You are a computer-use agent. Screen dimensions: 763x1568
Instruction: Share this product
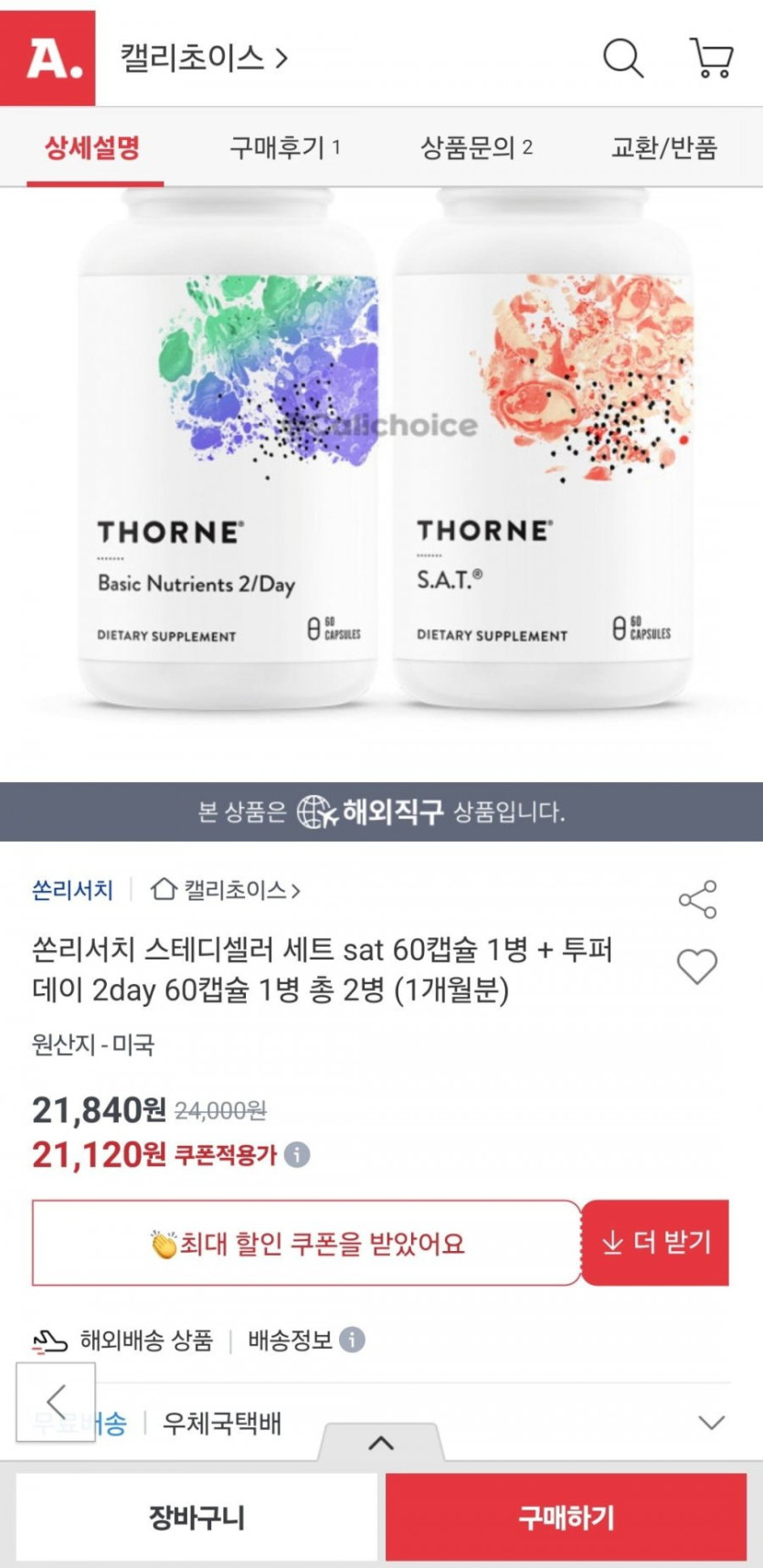697,900
